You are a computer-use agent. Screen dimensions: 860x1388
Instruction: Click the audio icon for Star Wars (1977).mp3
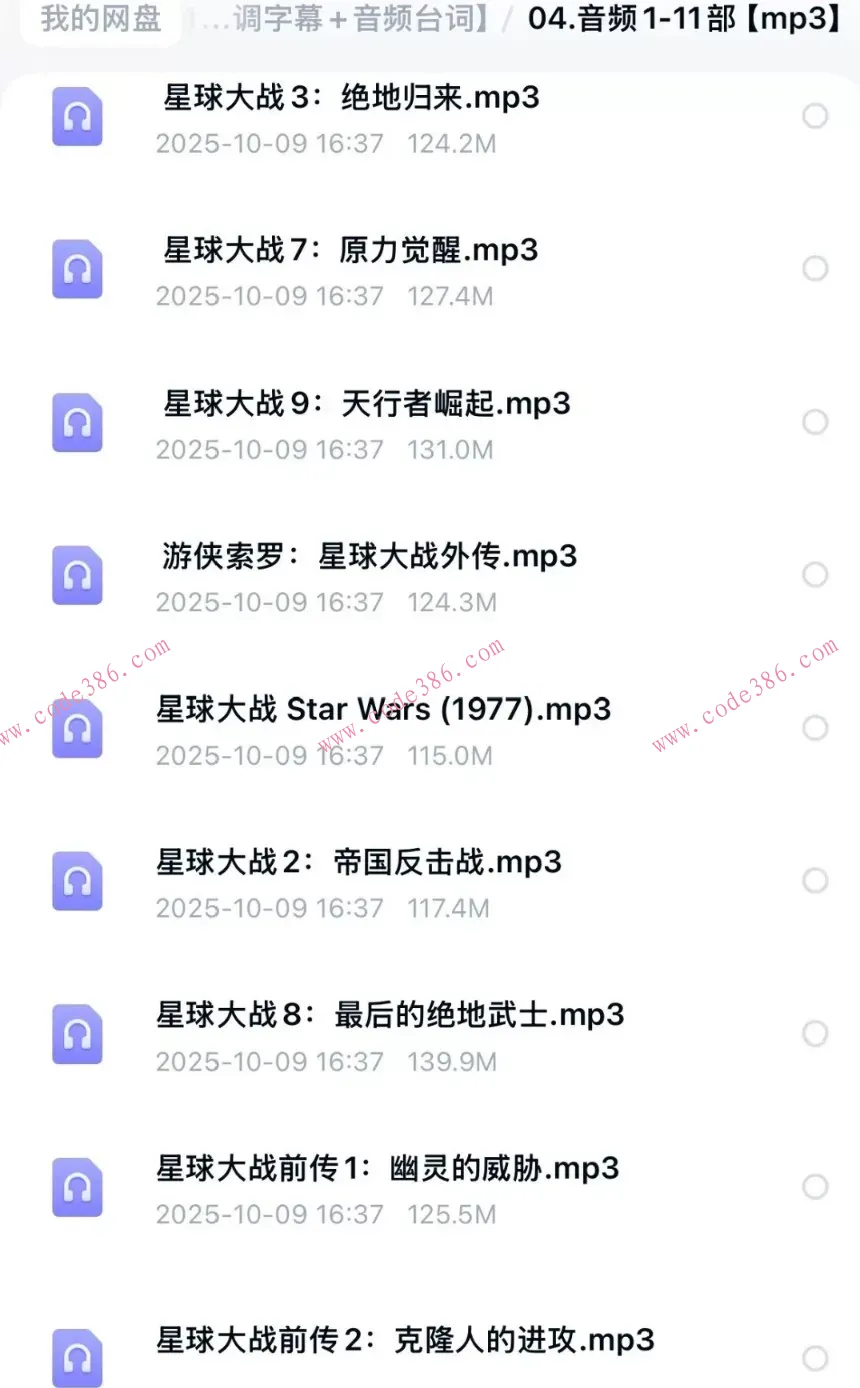[x=77, y=728]
